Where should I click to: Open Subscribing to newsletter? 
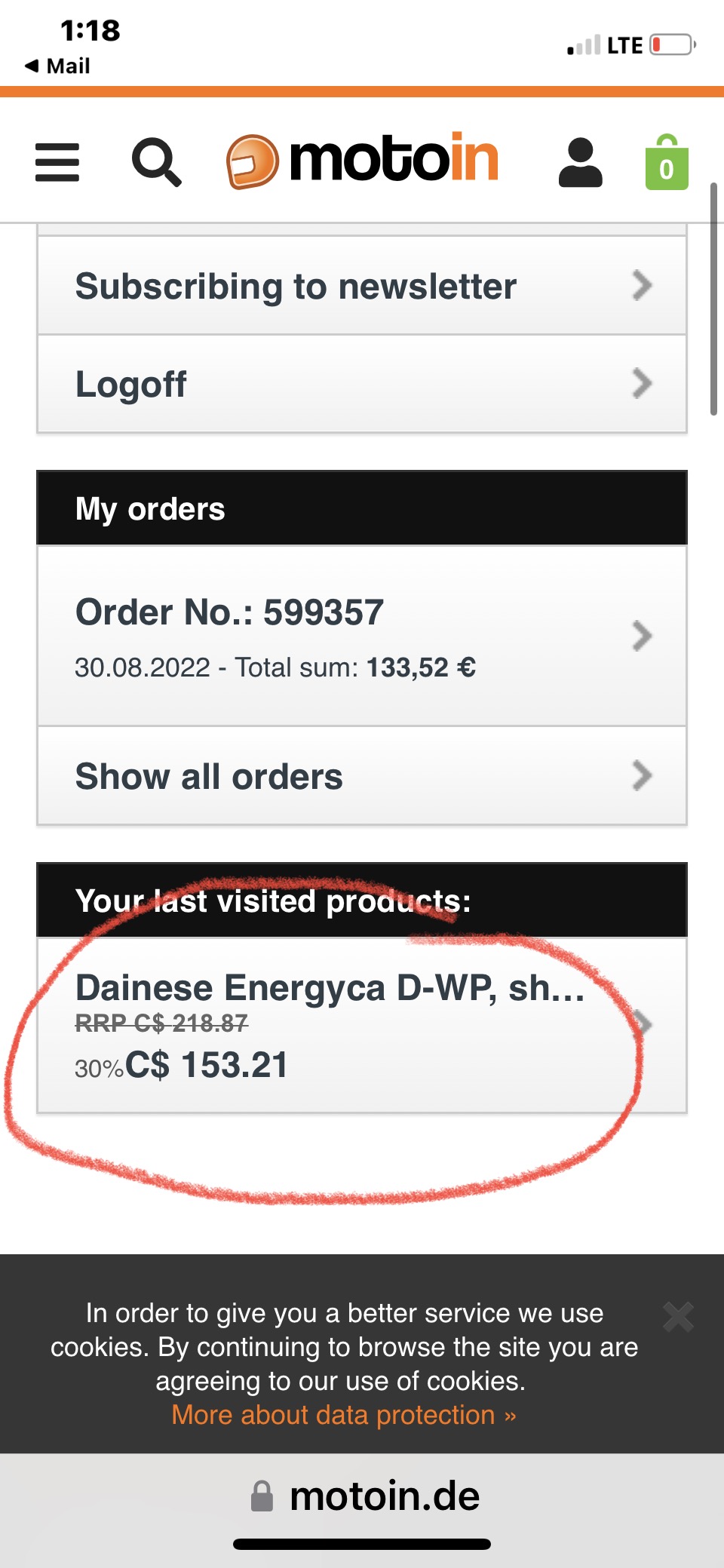(362, 286)
